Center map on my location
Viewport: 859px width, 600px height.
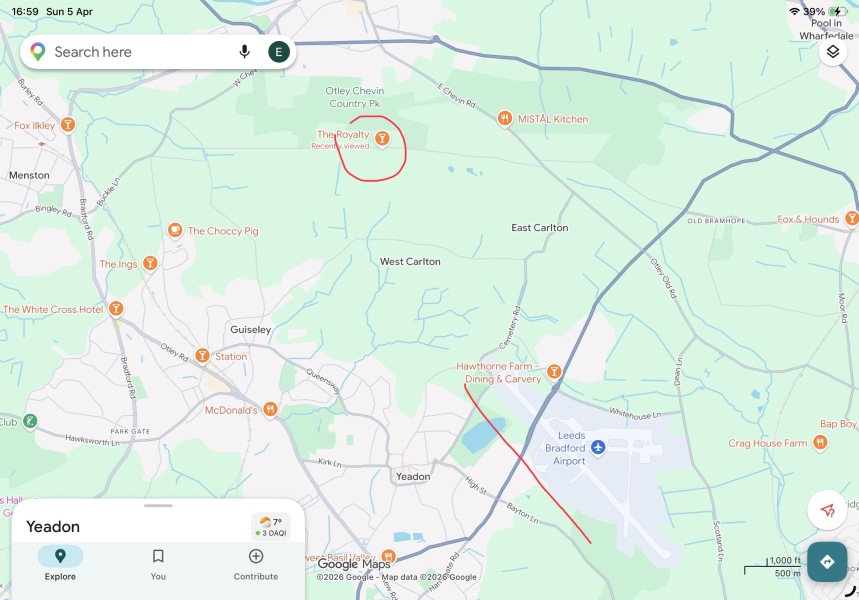[x=827, y=510]
